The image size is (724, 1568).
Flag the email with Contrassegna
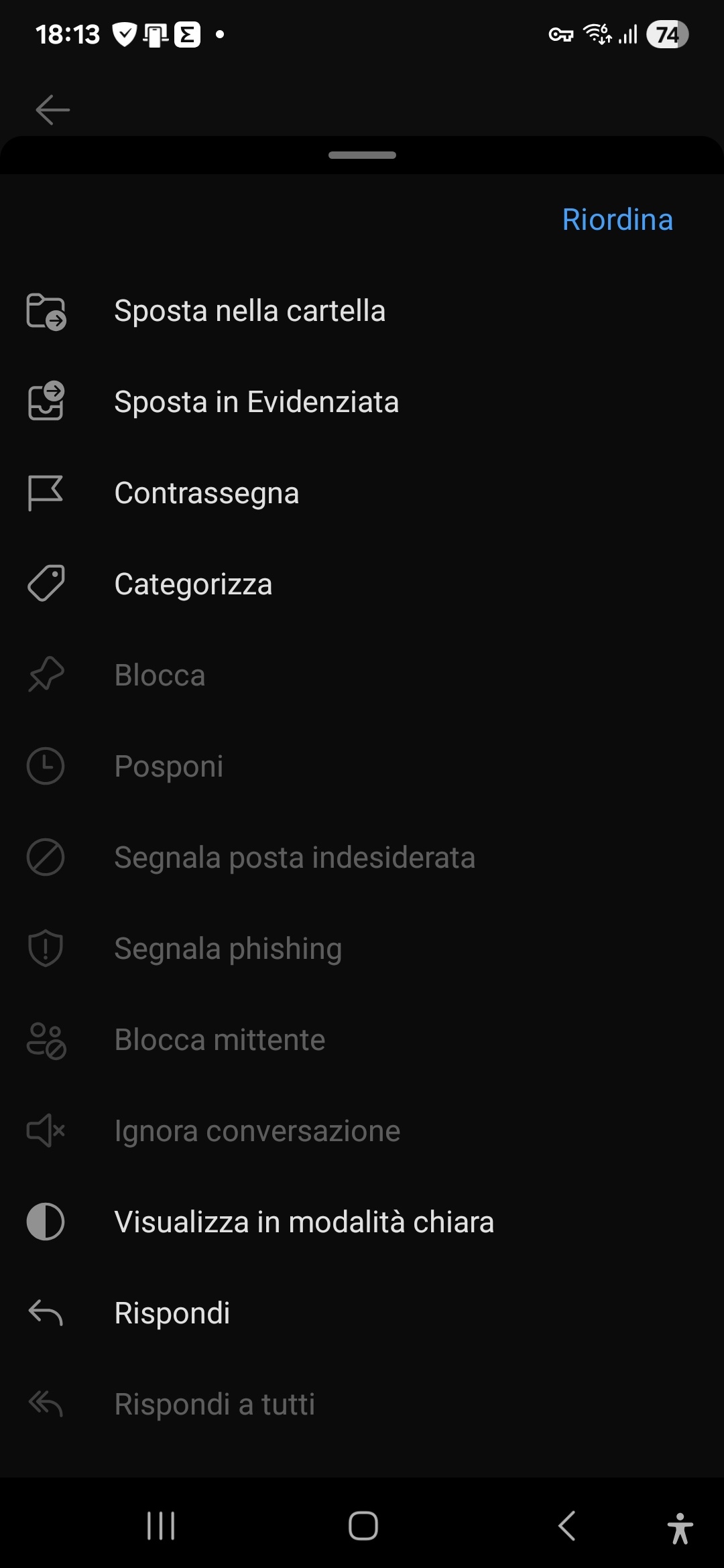(362, 493)
